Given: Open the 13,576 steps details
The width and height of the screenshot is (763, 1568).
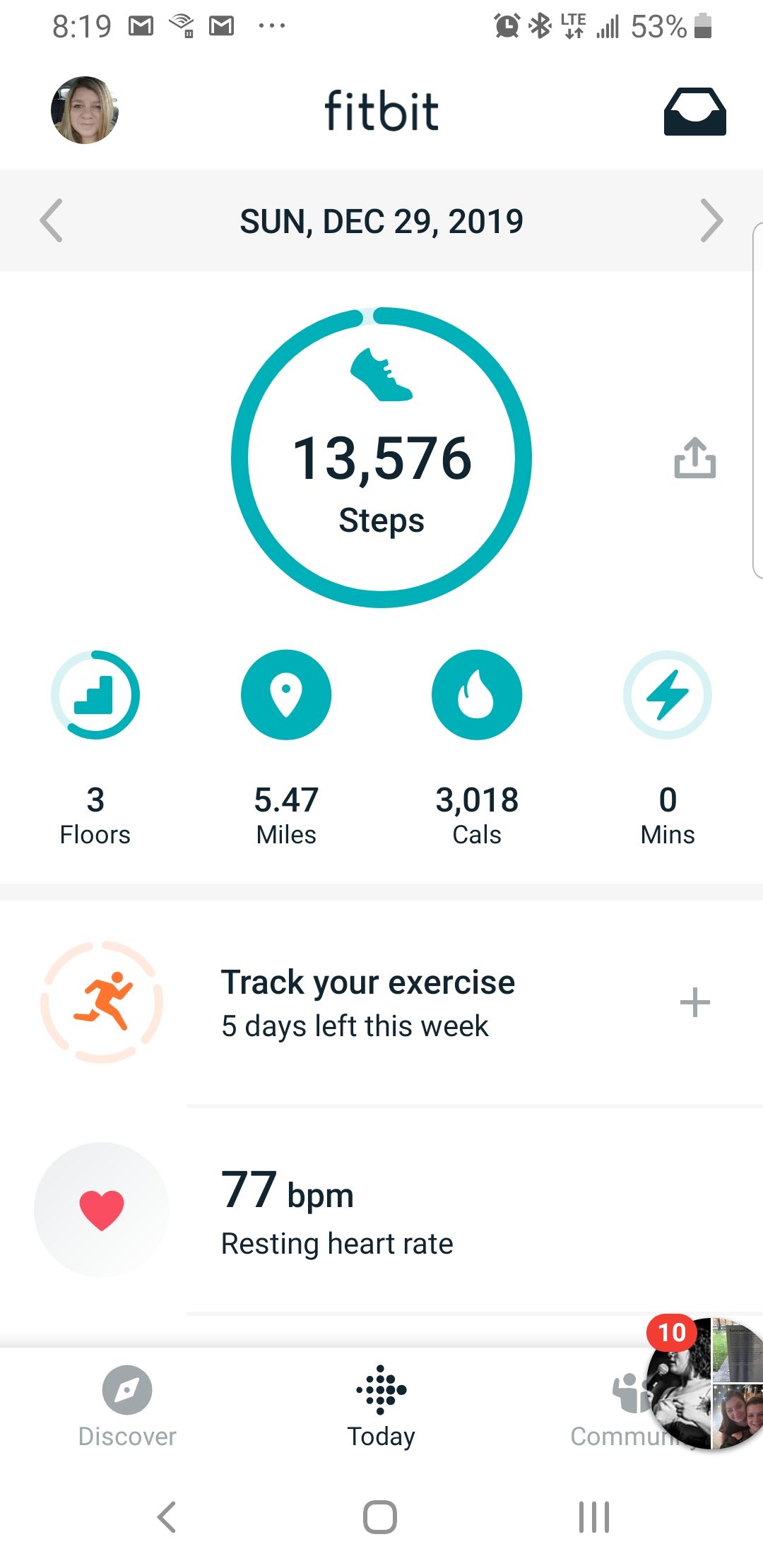Looking at the screenshot, I should 381,458.
